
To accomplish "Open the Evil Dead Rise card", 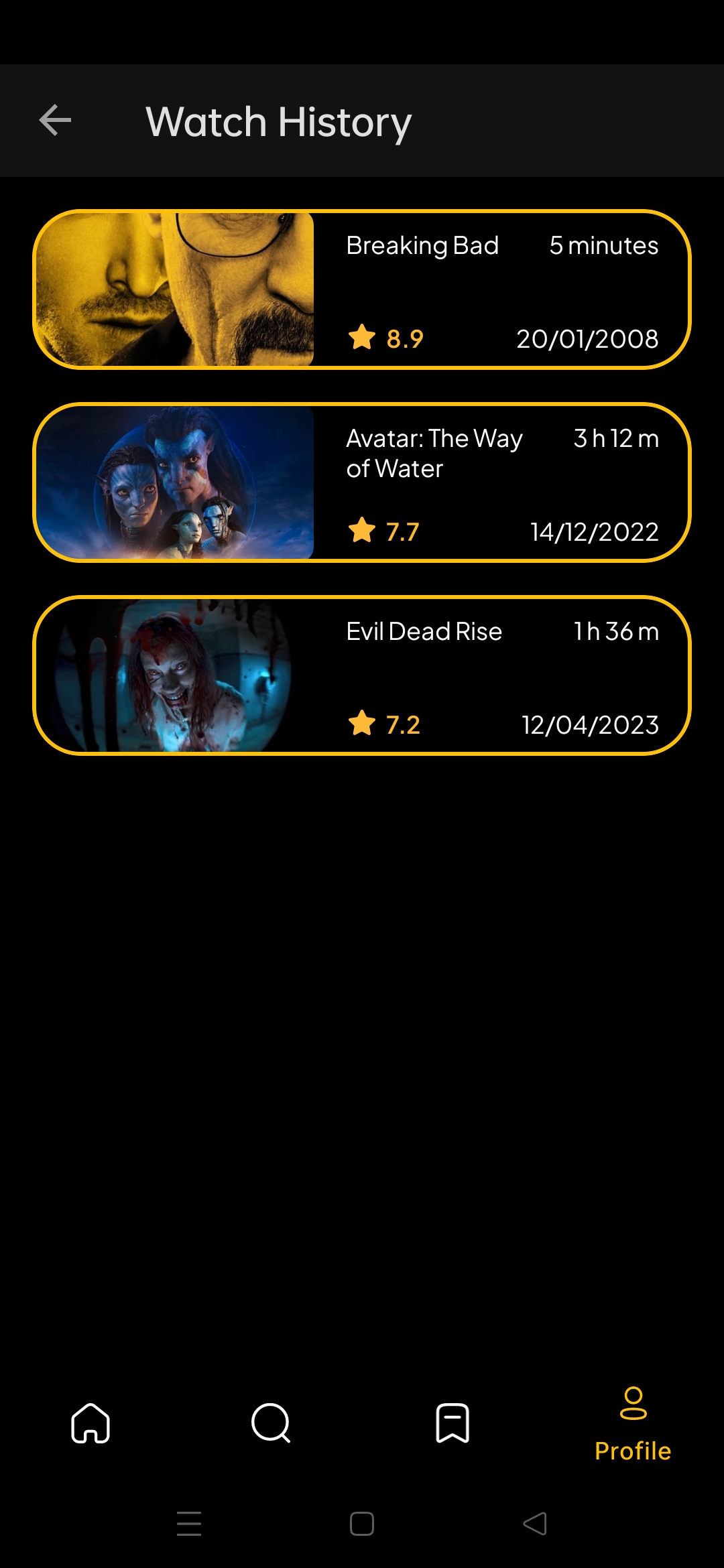I will pyautogui.click(x=362, y=675).
